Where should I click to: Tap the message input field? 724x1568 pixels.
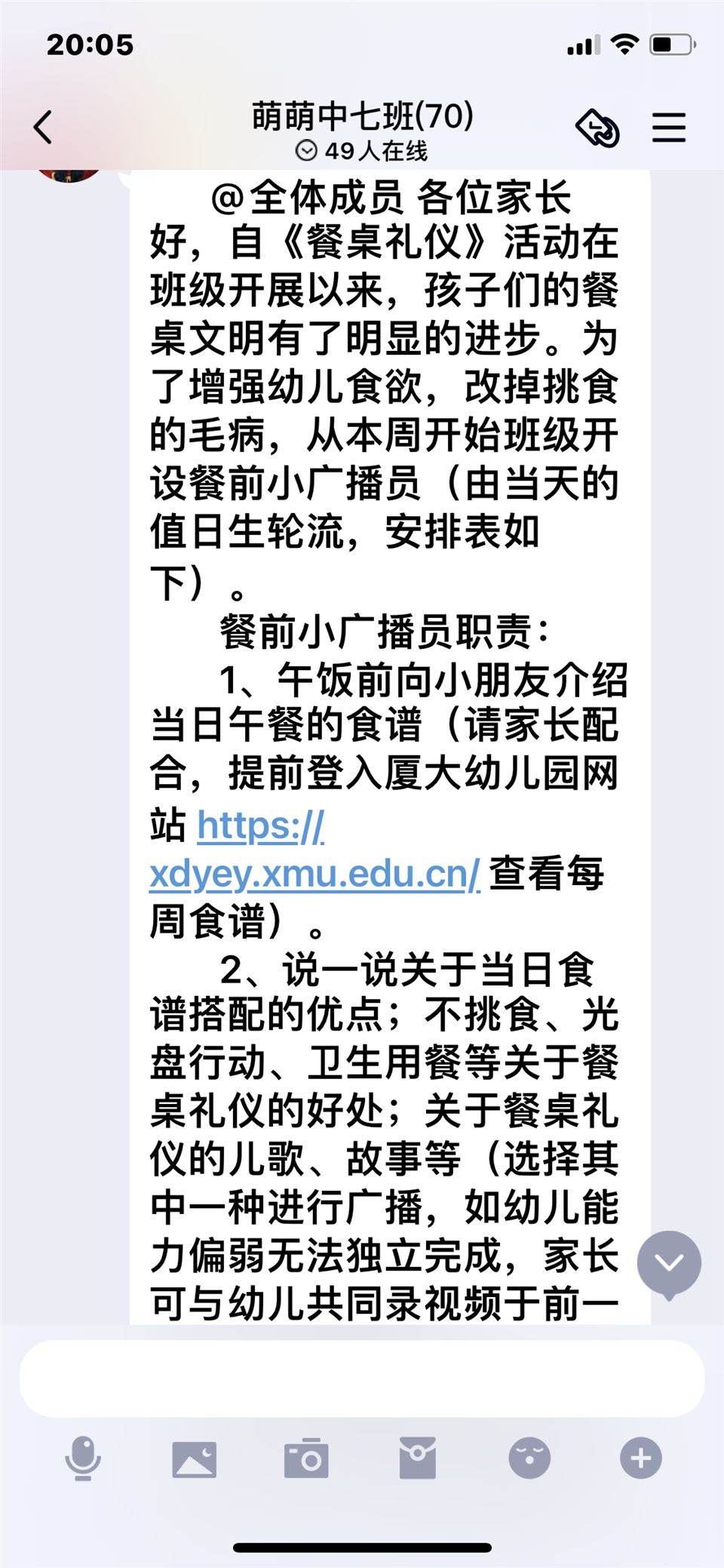[x=362, y=1379]
